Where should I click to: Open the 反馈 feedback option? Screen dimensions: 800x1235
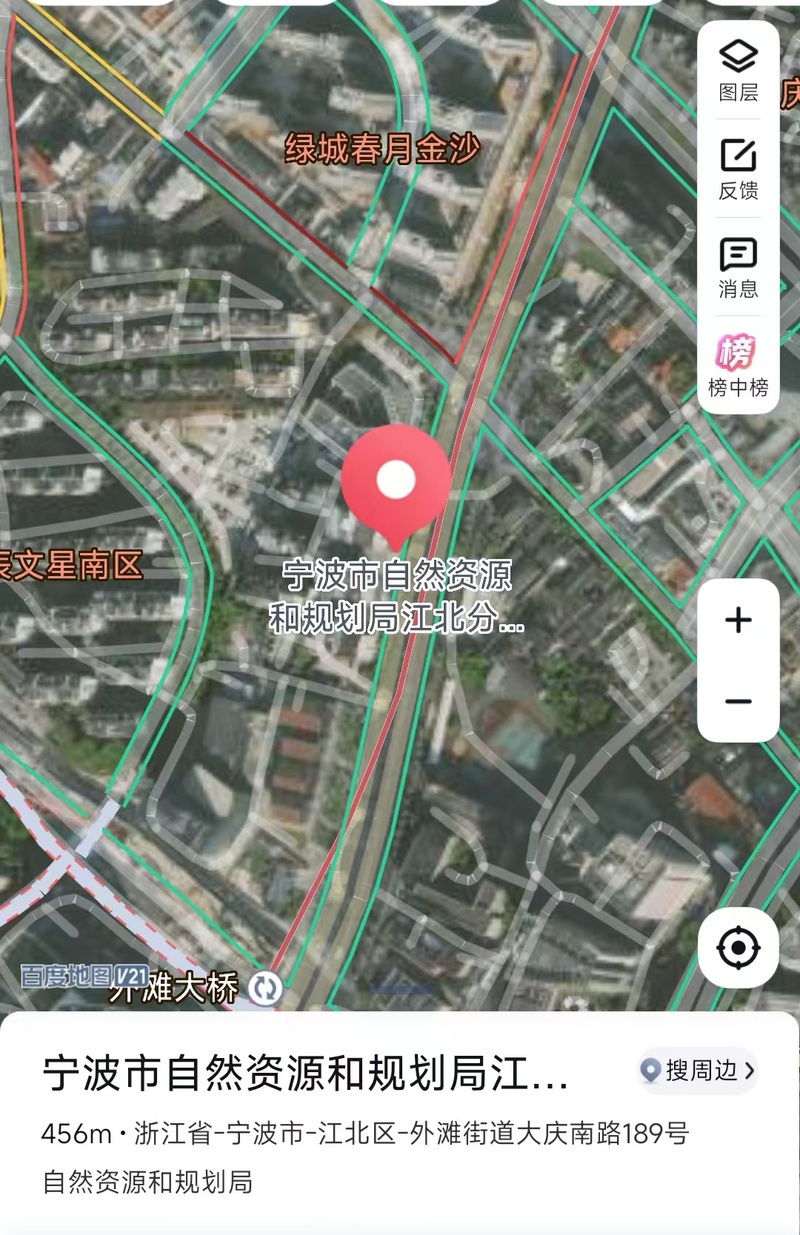pos(738,168)
